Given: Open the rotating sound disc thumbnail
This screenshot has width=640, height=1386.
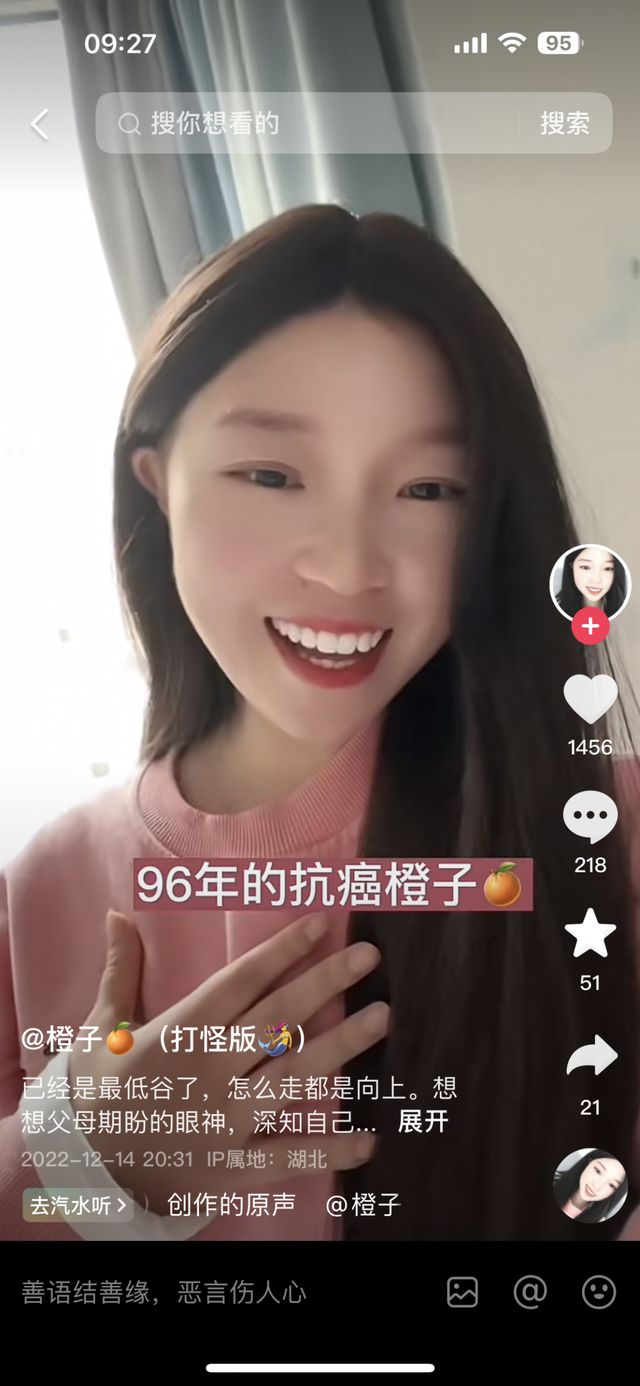Looking at the screenshot, I should (590, 1185).
